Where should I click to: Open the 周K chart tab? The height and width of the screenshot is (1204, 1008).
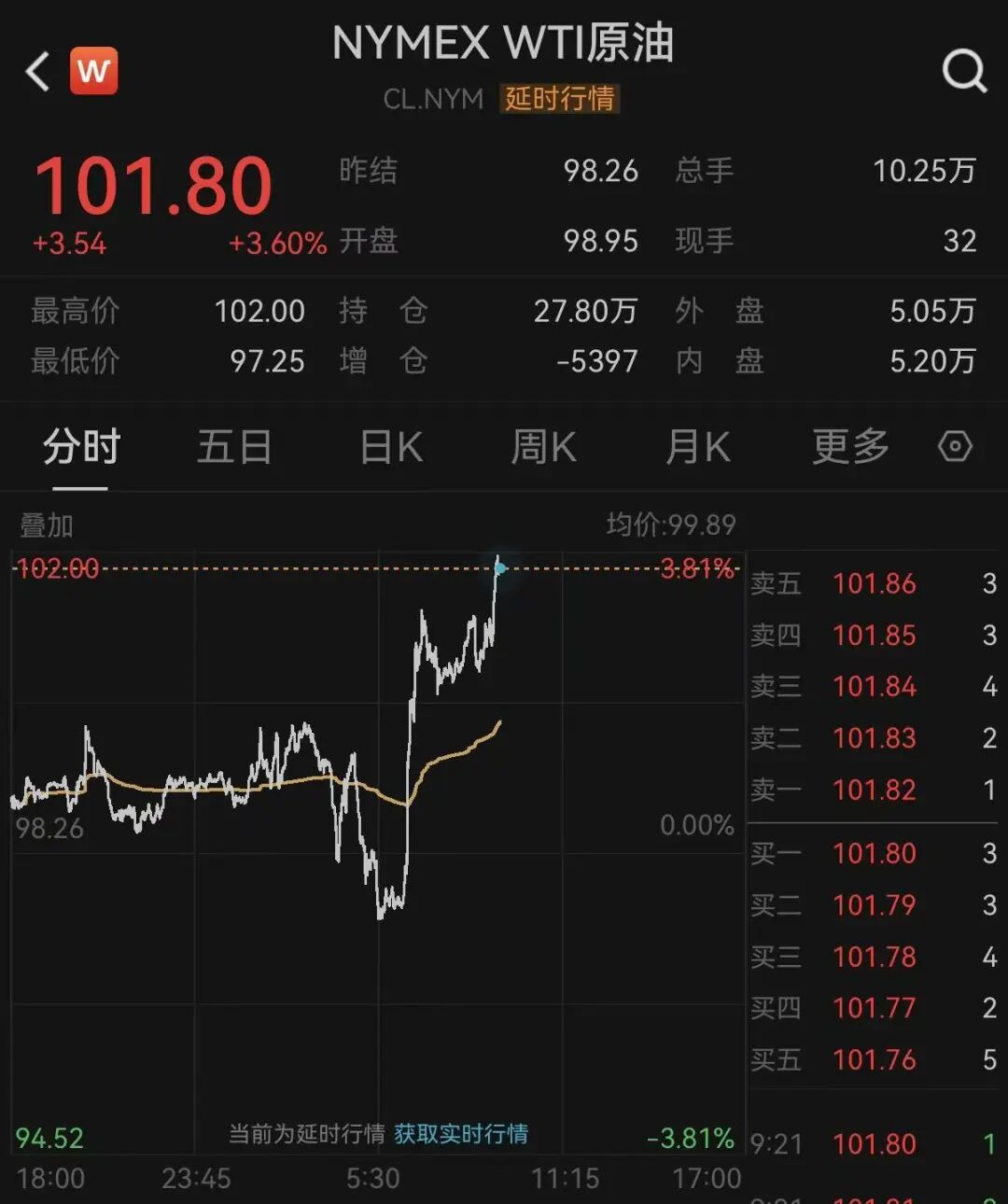[543, 447]
